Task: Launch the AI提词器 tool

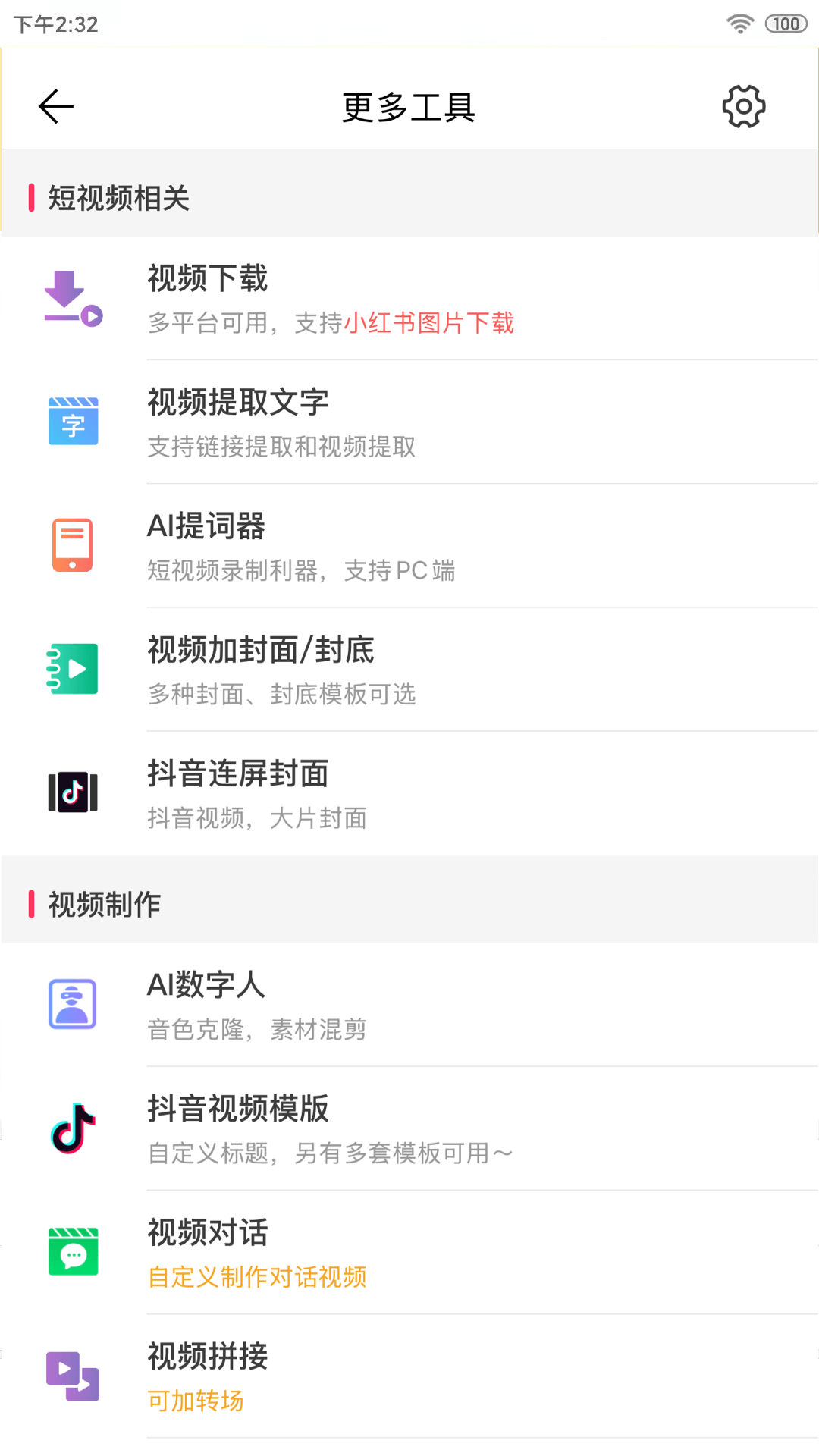Action: pos(409,545)
